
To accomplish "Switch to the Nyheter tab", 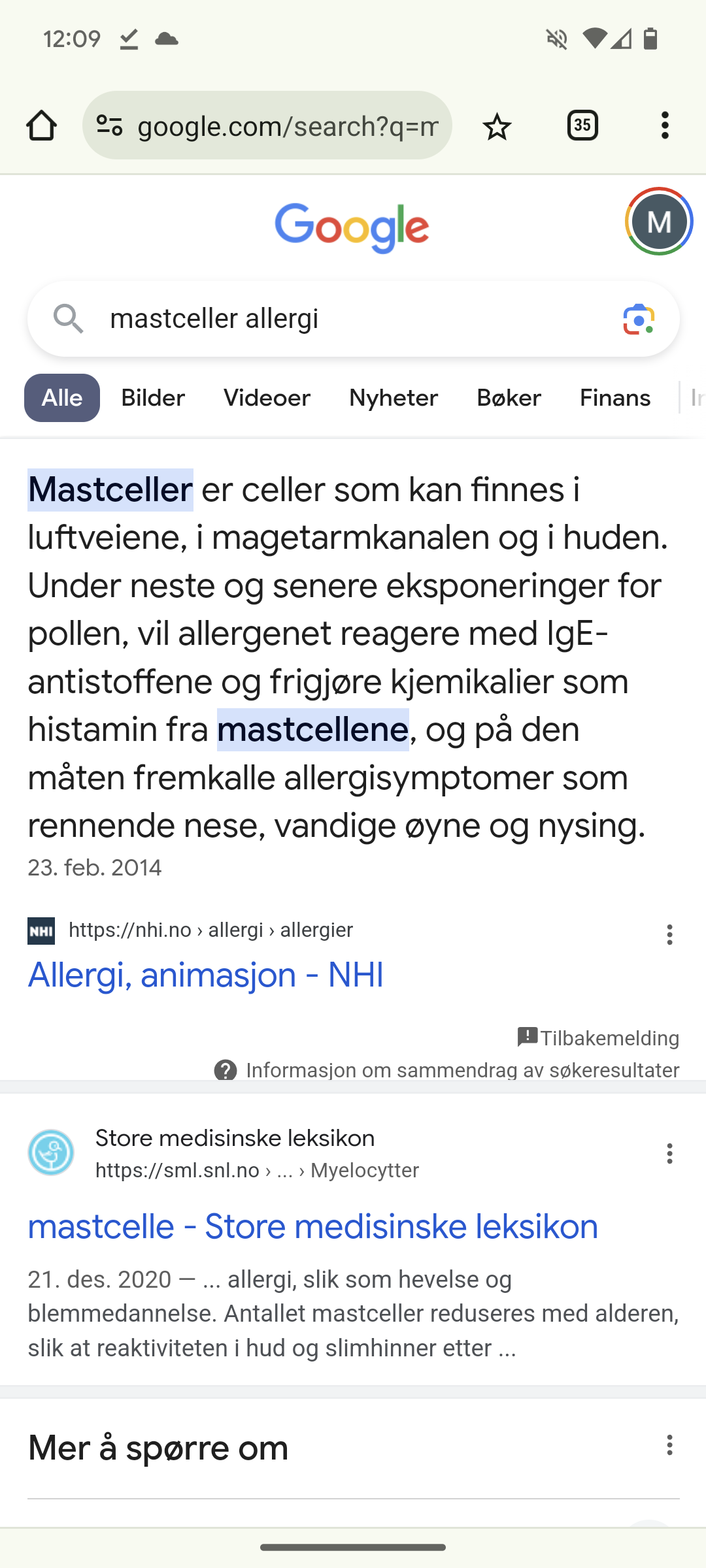I will tap(394, 398).
